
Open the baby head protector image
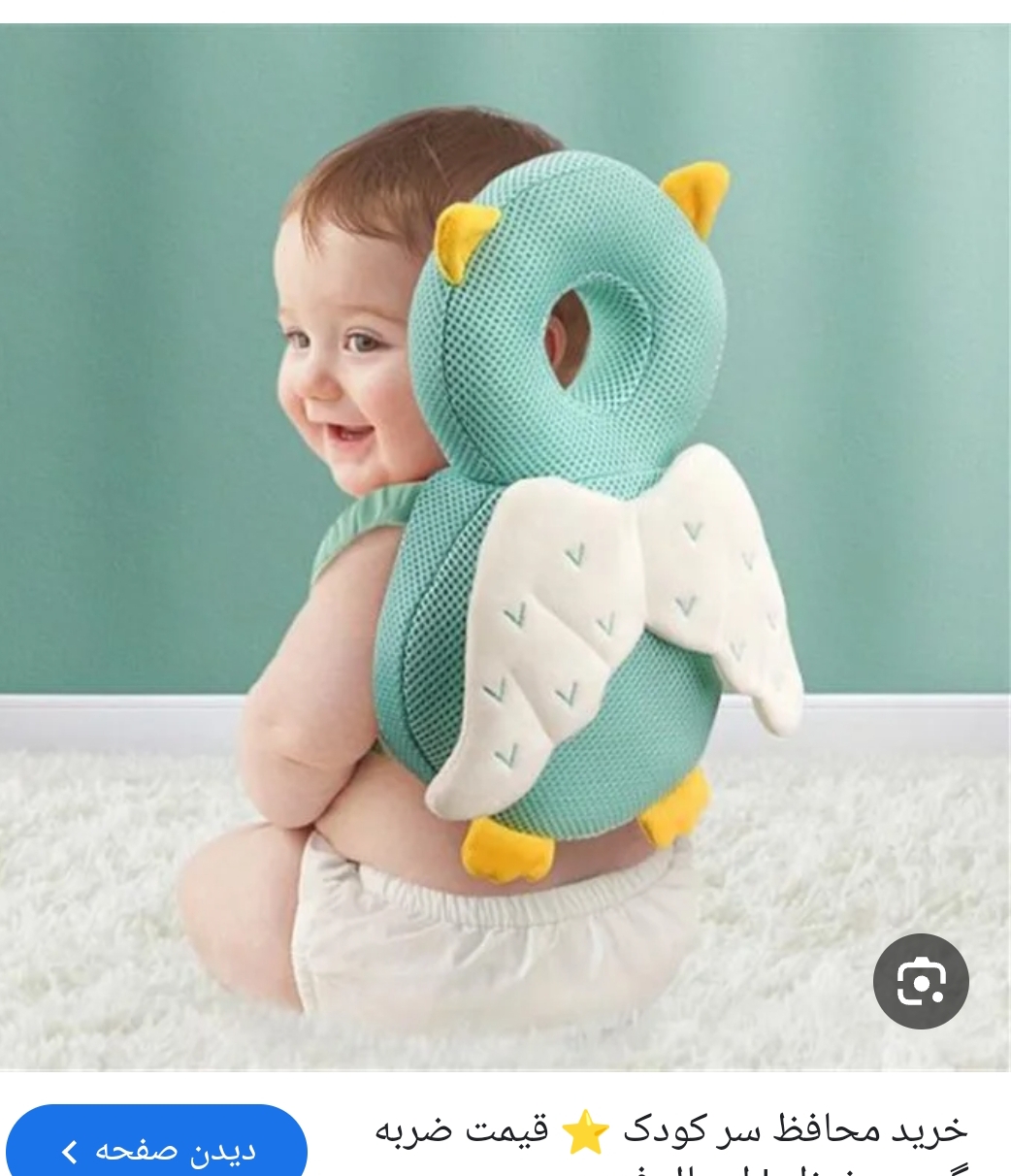click(x=505, y=543)
